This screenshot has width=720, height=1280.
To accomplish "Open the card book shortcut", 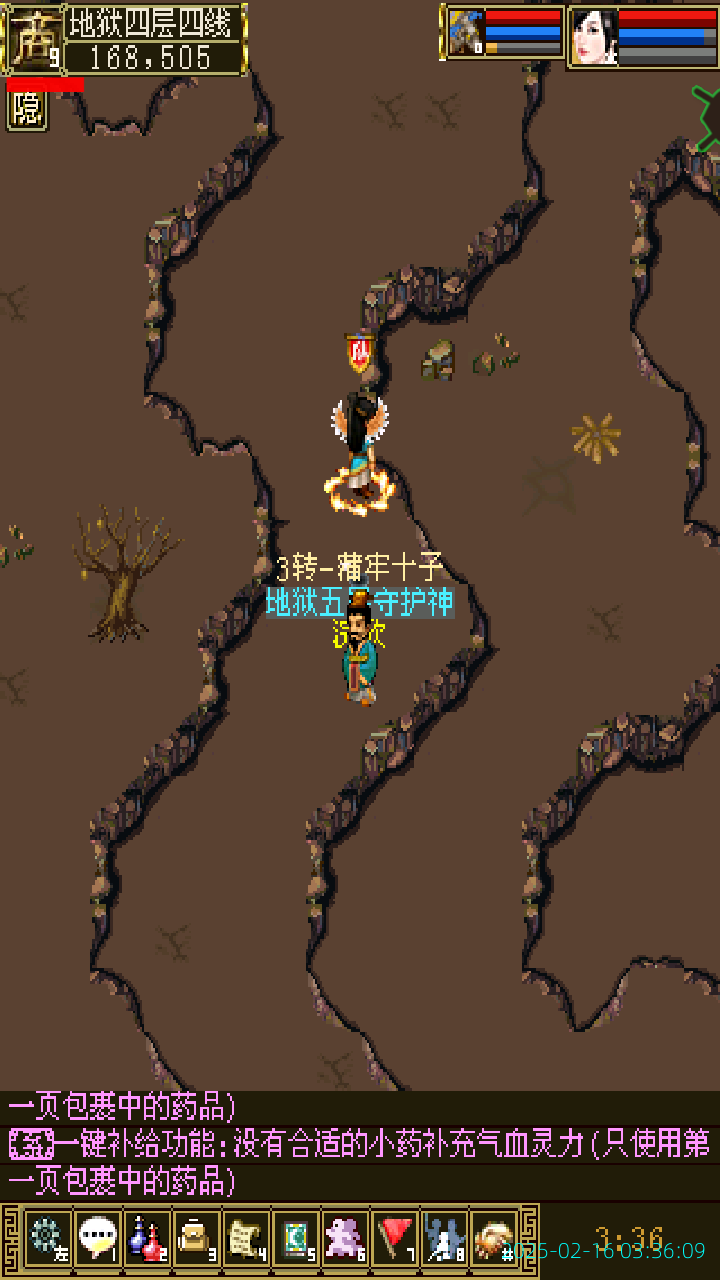I will click(295, 1238).
